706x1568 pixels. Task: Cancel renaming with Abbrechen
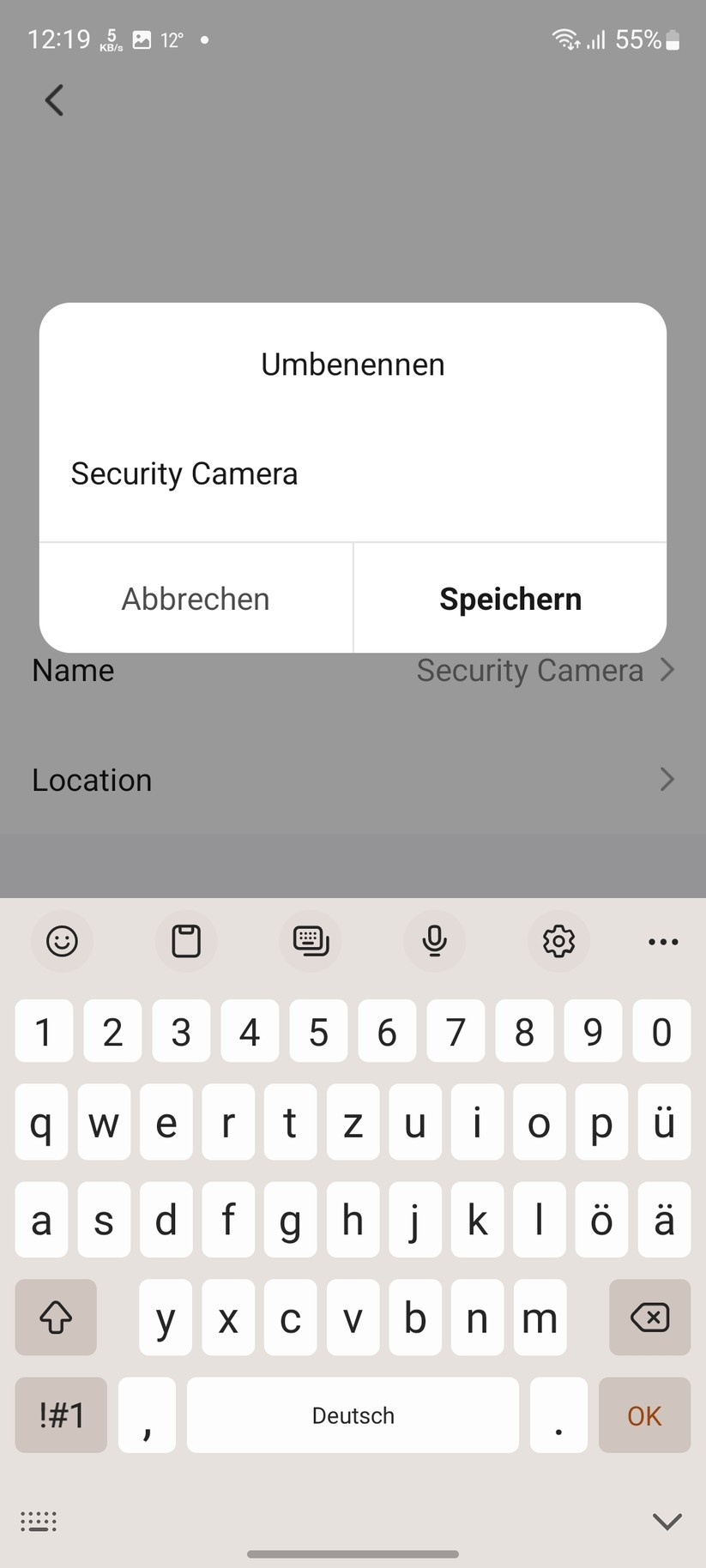tap(196, 598)
